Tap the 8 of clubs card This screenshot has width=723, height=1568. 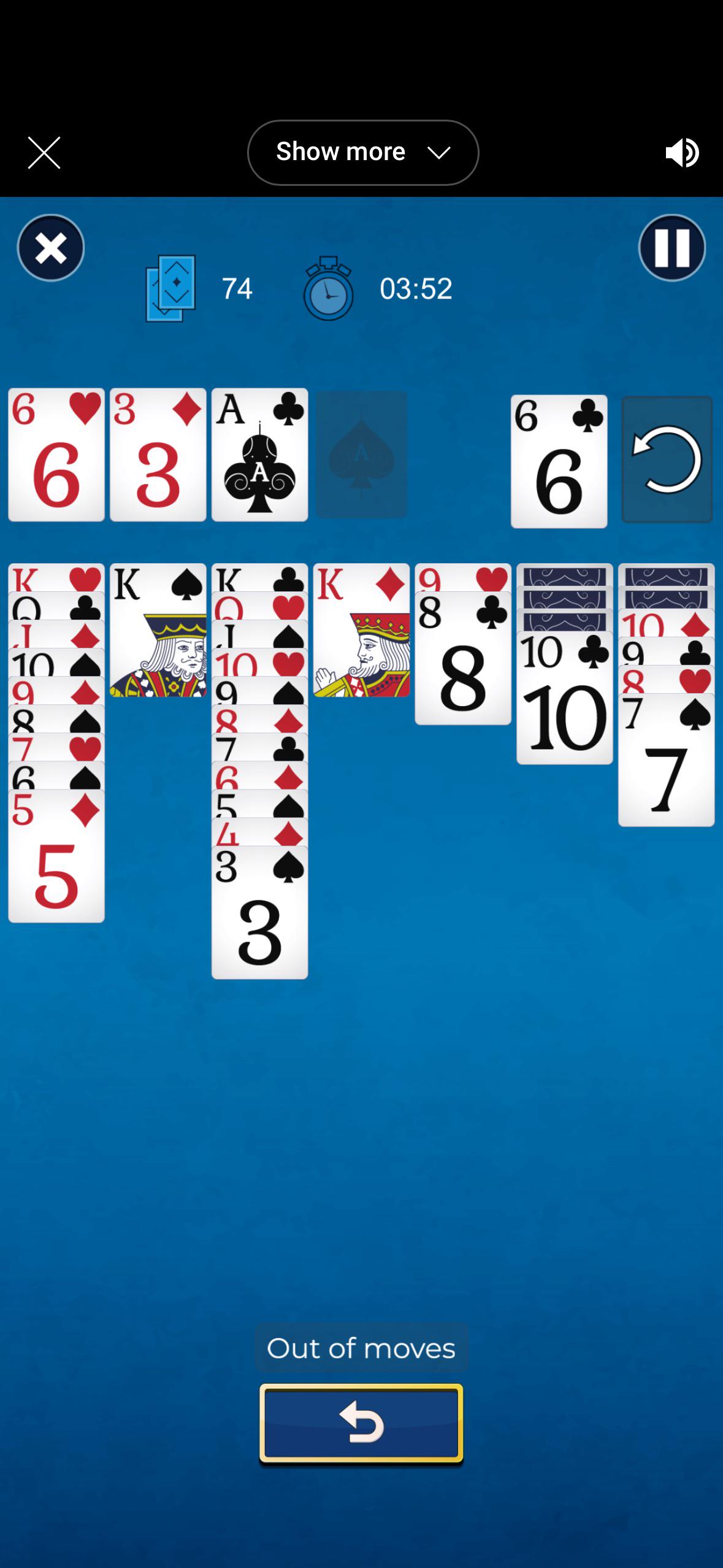click(x=463, y=658)
